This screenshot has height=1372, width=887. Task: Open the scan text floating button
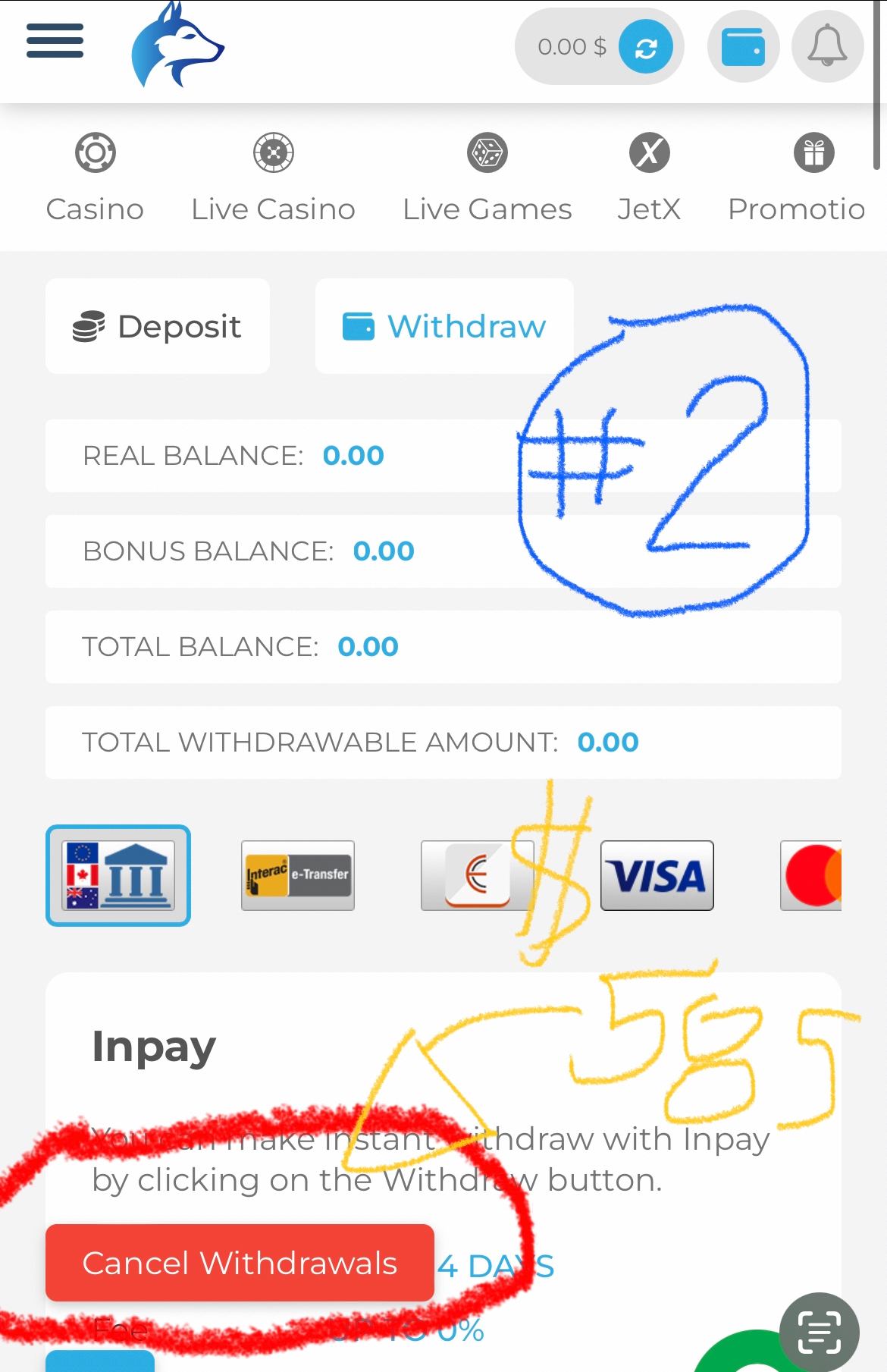click(820, 1332)
